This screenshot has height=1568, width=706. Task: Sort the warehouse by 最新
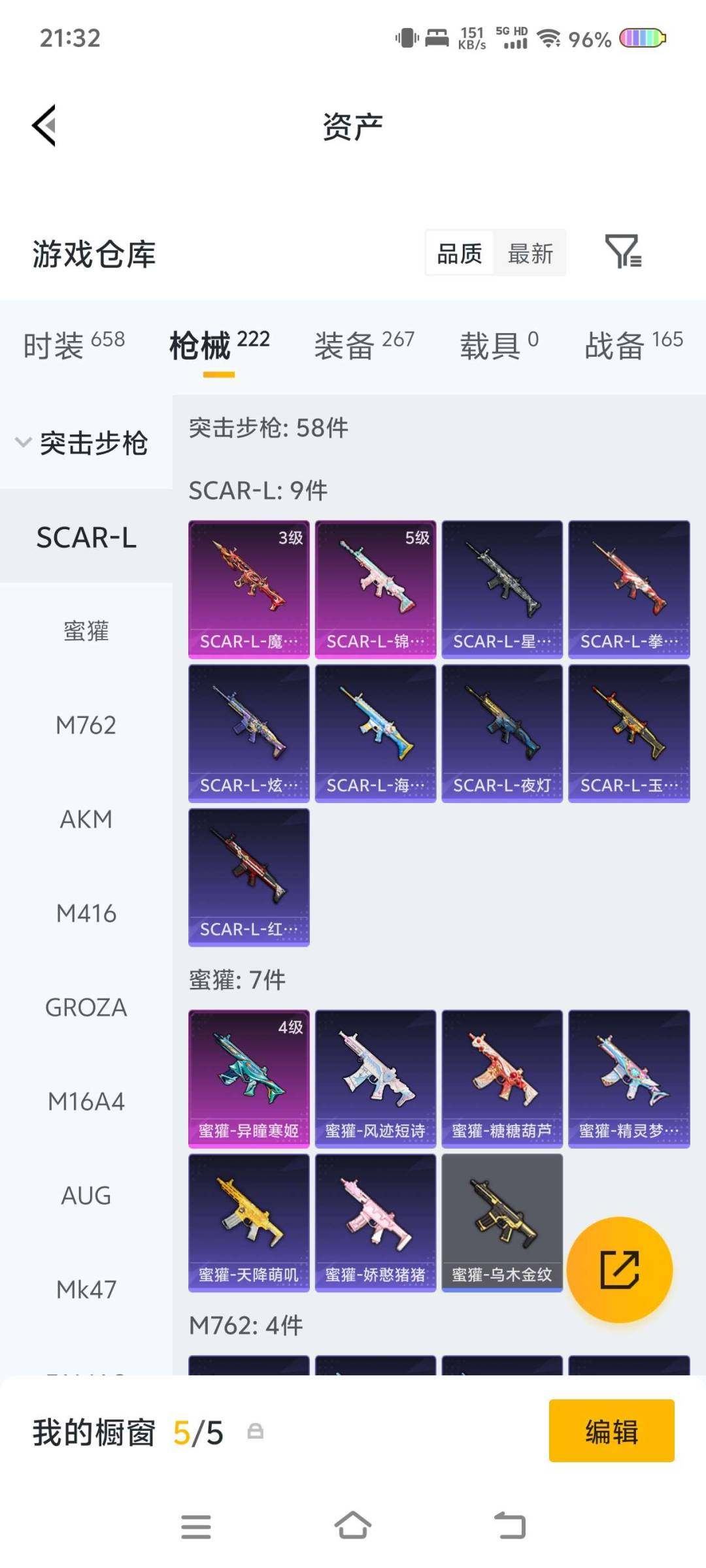pyautogui.click(x=530, y=253)
